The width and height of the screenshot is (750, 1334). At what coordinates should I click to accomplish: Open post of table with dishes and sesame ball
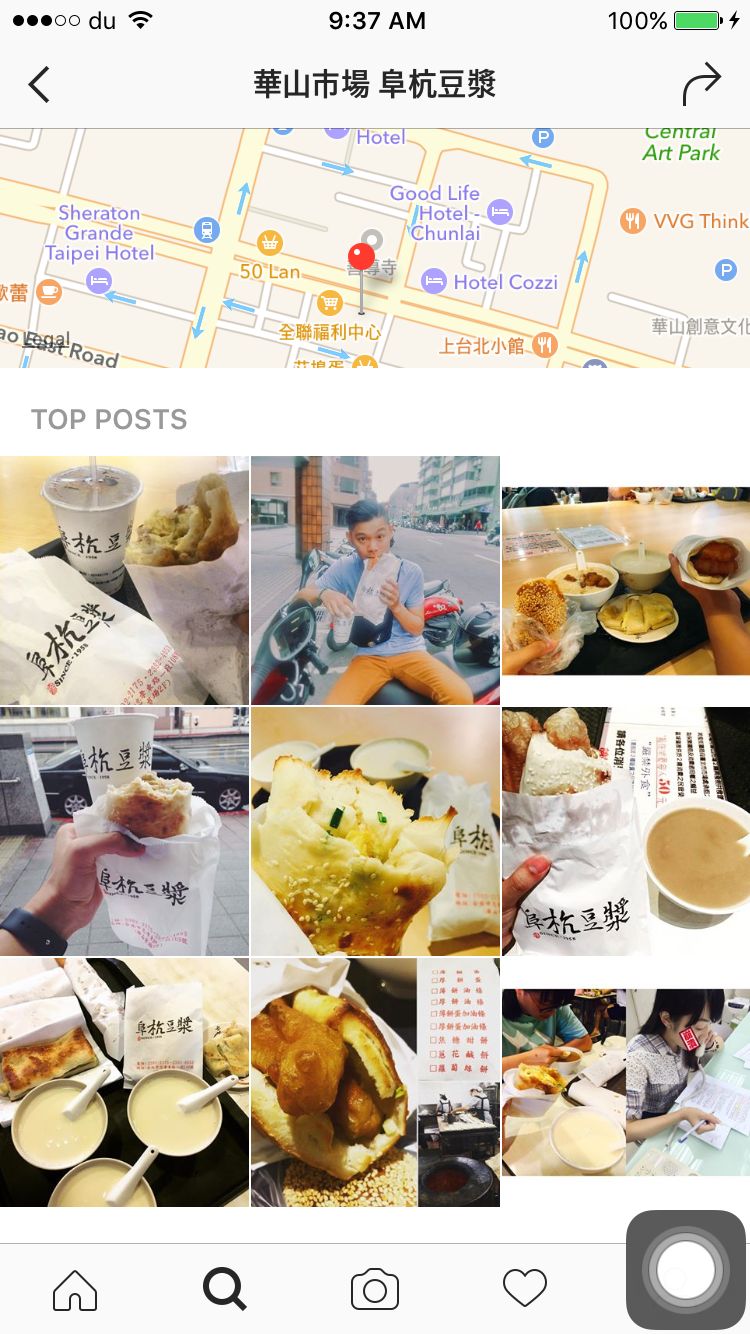[626, 580]
